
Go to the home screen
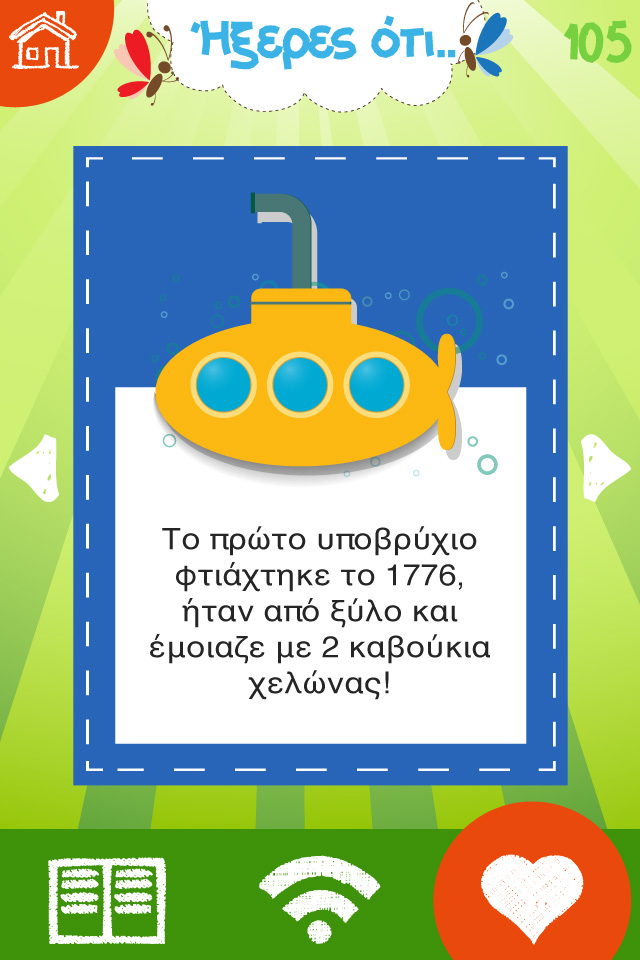[x=43, y=40]
